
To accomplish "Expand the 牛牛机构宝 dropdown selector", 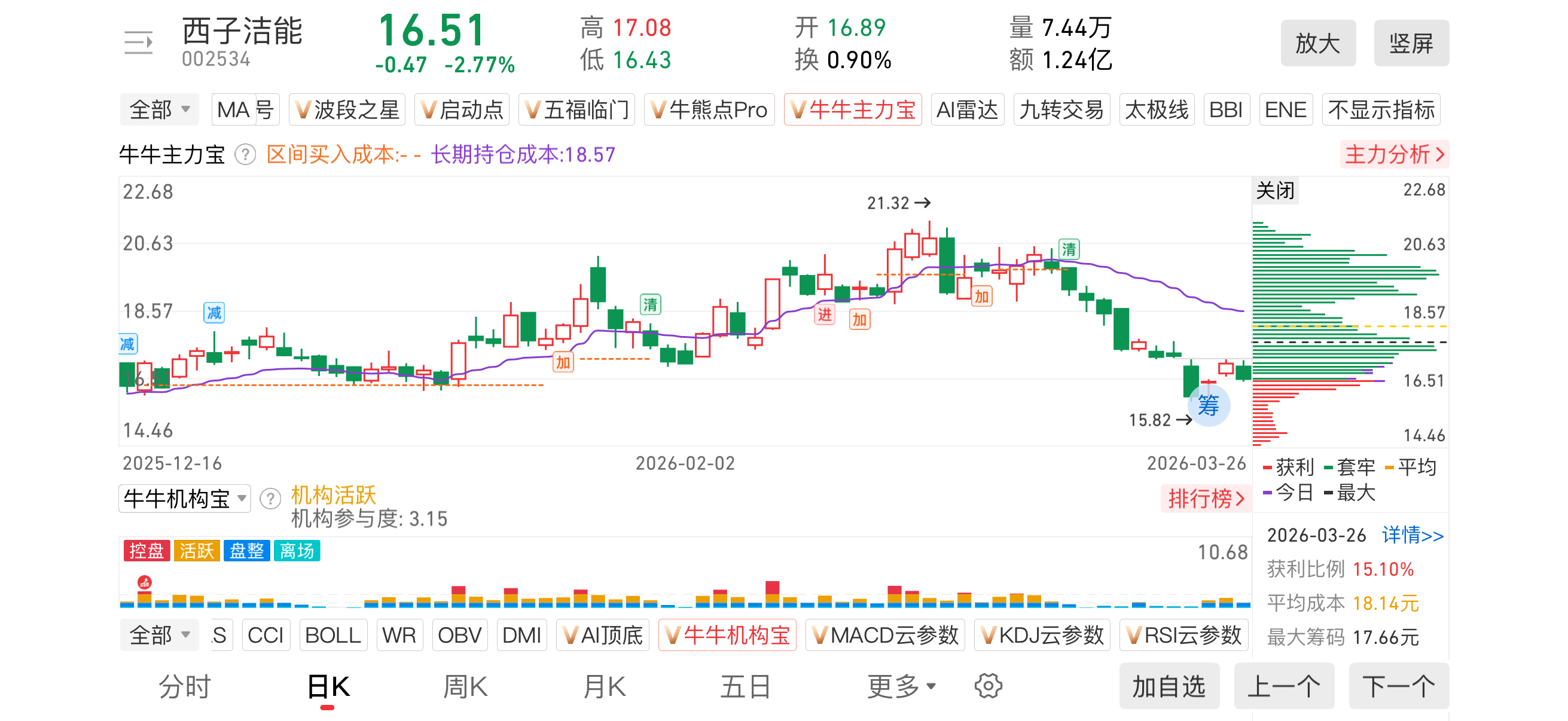I will 184,499.
